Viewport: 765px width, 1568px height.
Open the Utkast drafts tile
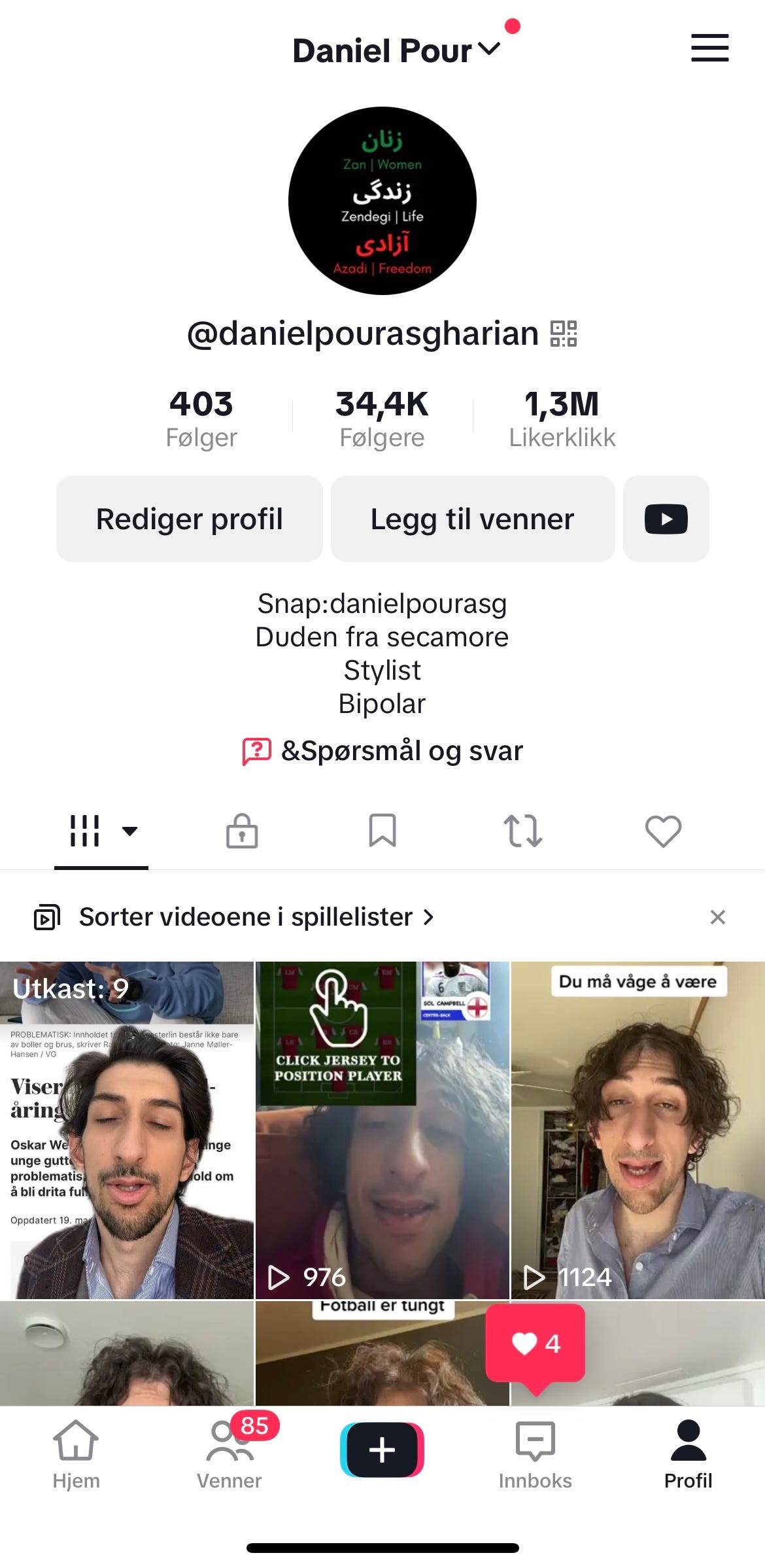(x=127, y=1130)
